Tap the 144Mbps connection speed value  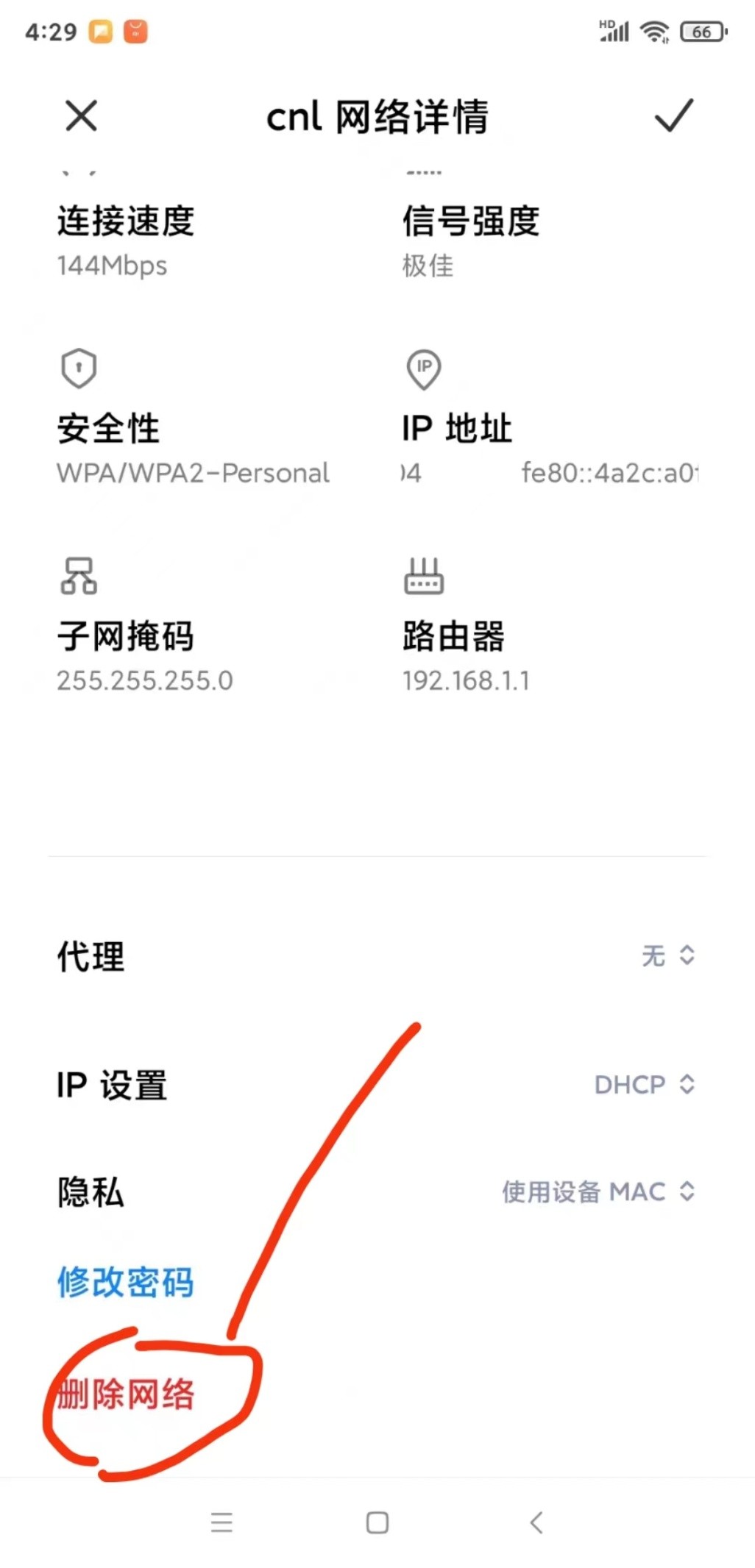(112, 267)
